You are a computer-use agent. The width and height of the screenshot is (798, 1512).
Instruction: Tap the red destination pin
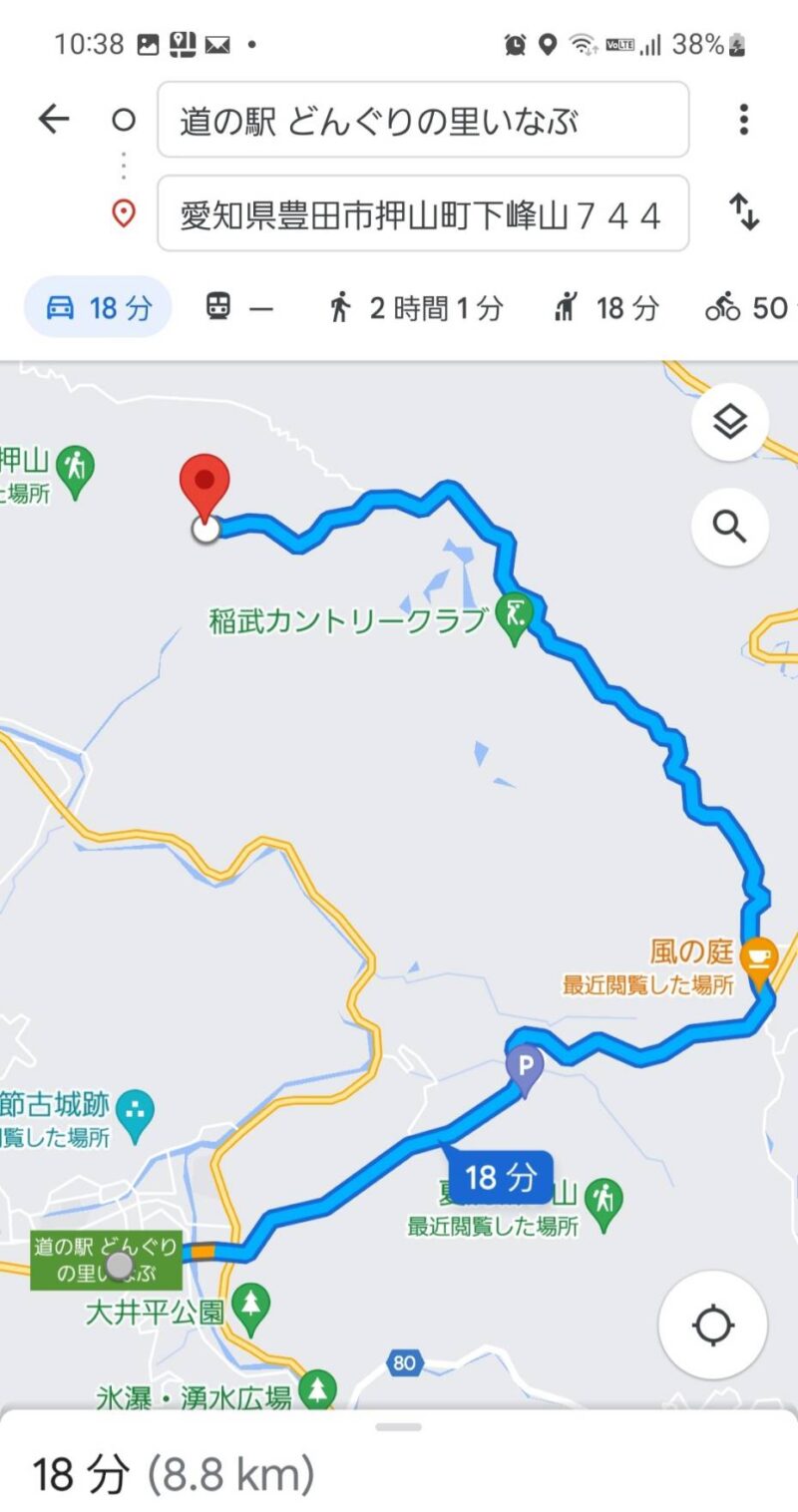(204, 485)
